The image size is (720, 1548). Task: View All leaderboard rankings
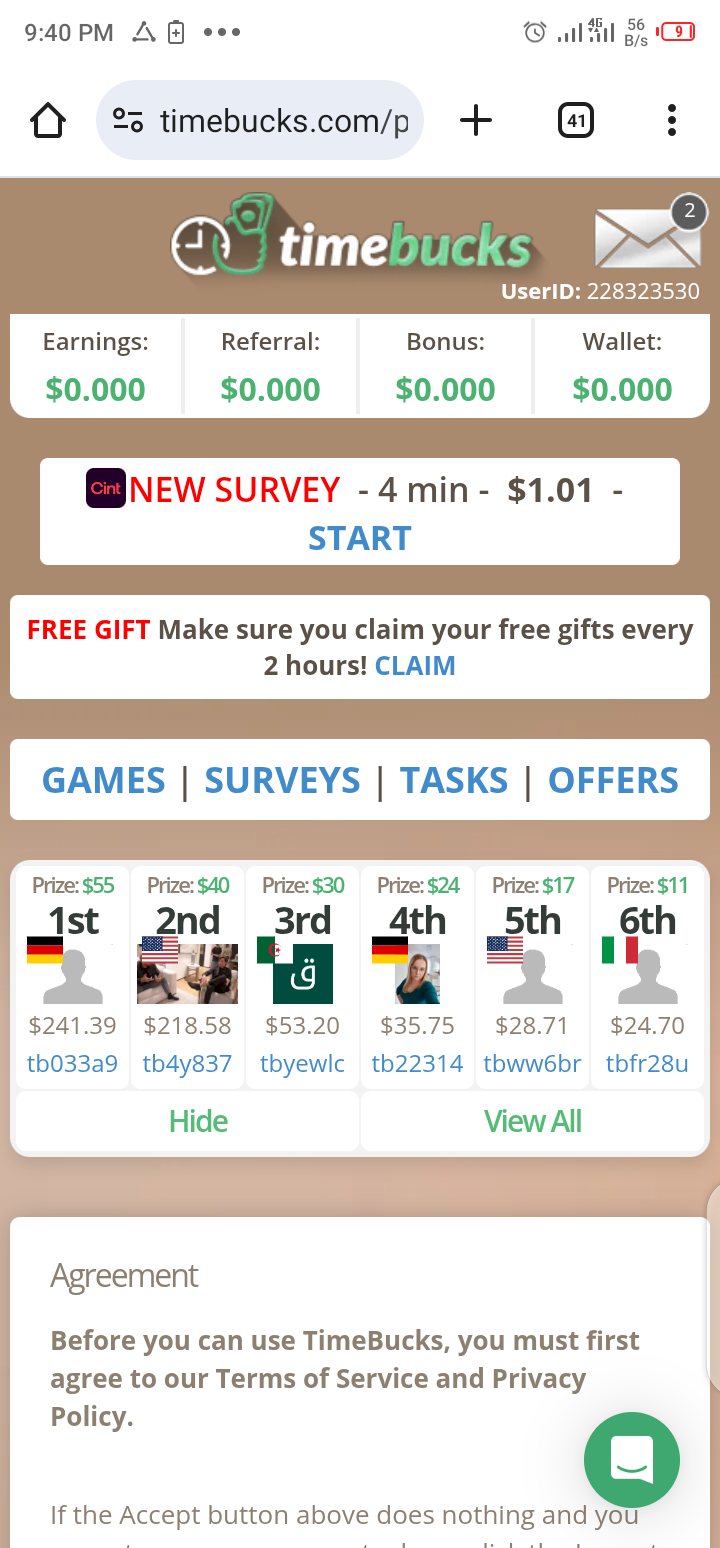coord(532,1121)
